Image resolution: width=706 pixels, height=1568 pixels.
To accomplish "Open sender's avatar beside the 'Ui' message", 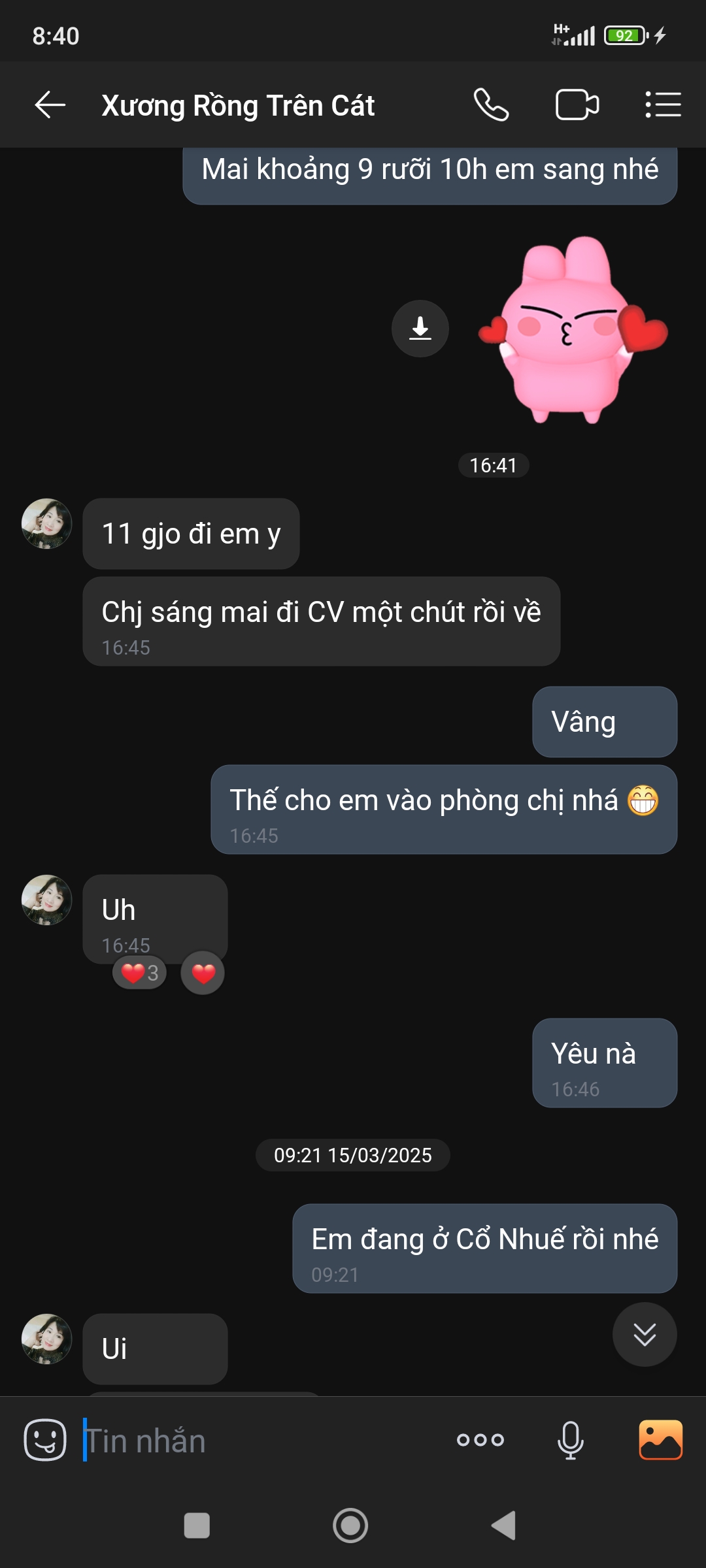I will (46, 1339).
